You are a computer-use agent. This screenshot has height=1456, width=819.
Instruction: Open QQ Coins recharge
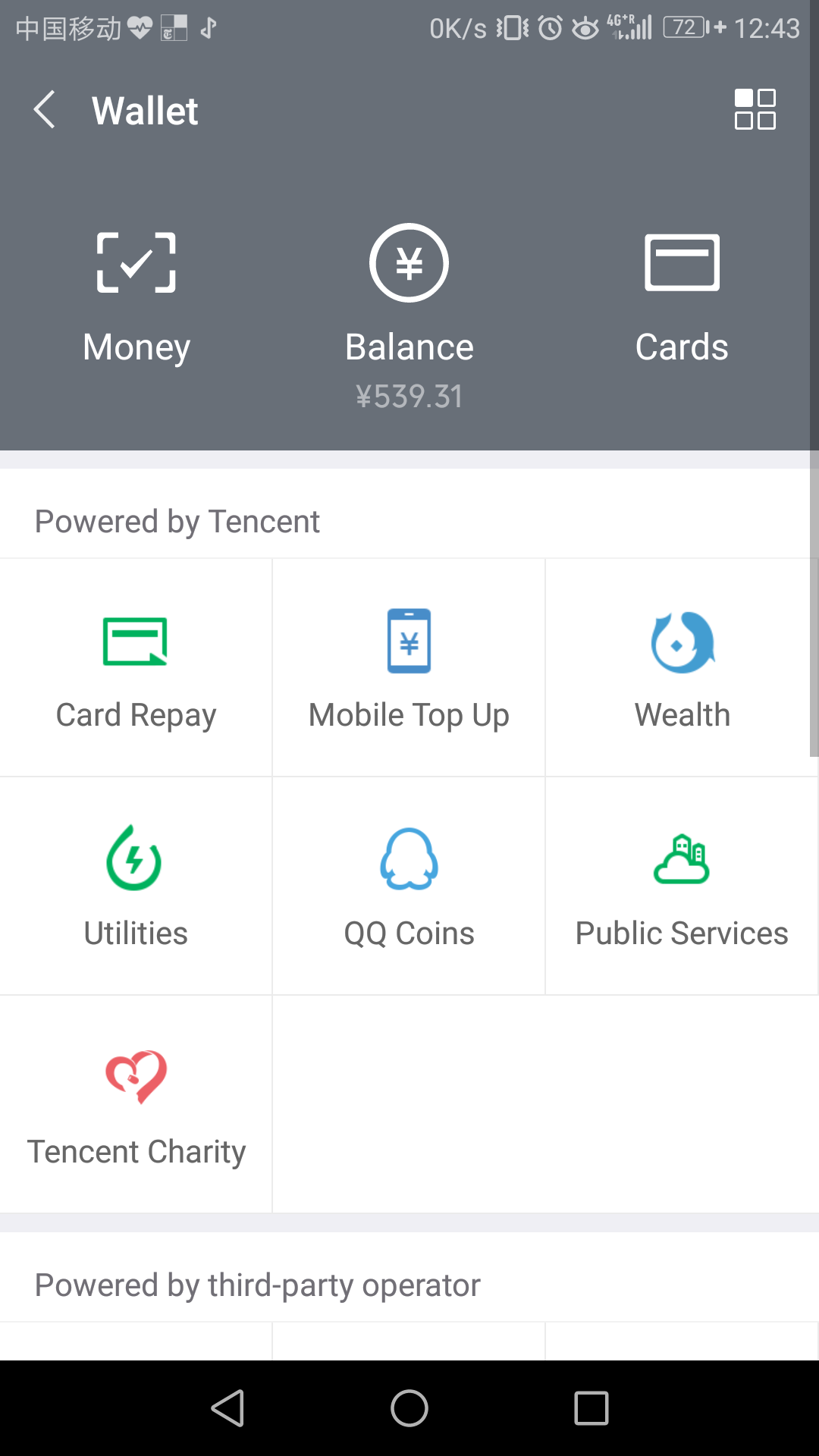[409, 886]
